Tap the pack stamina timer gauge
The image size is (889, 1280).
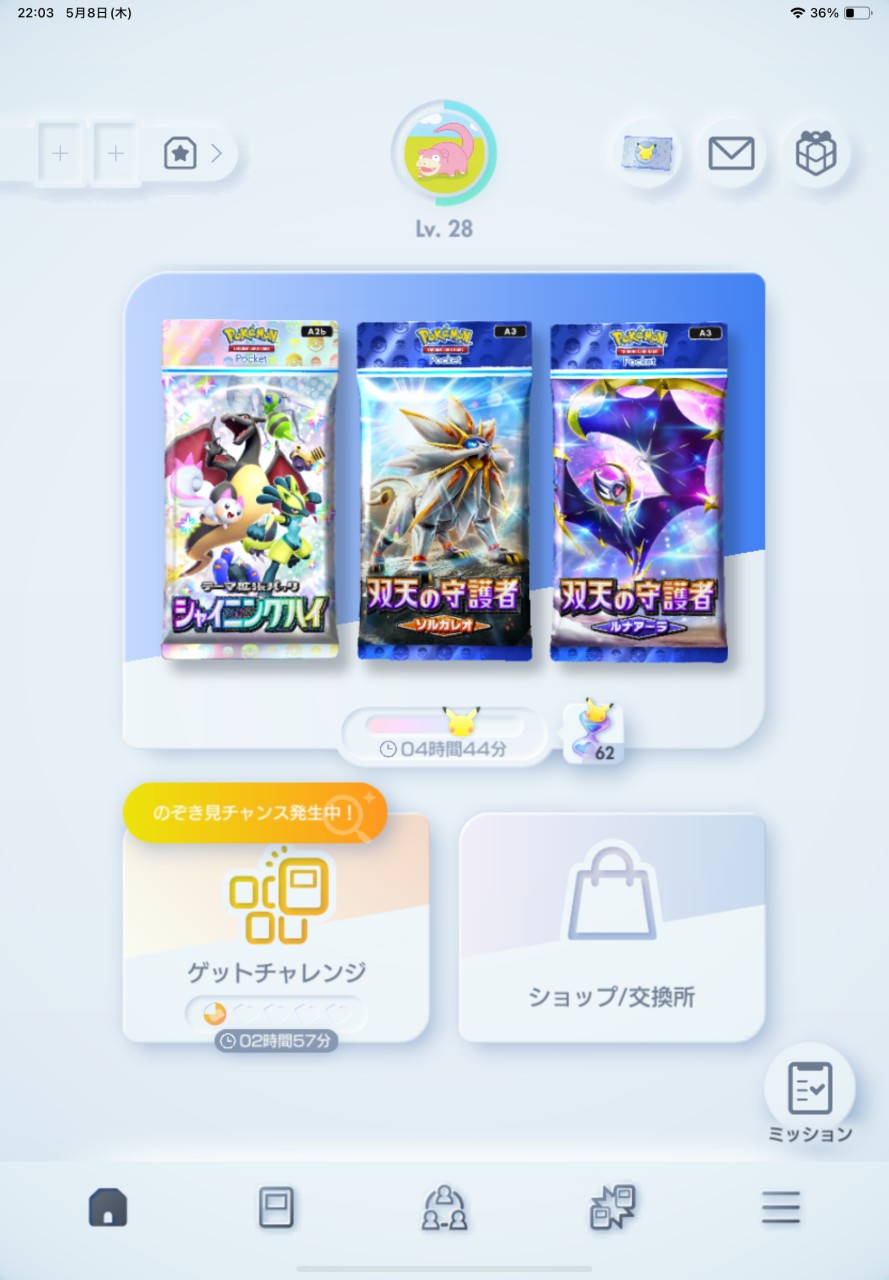[444, 736]
